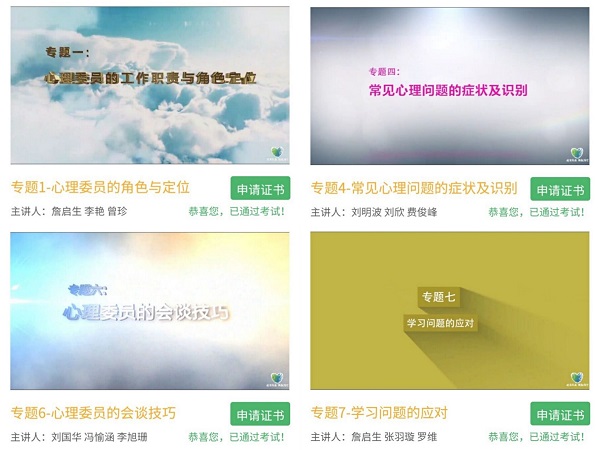
Task: Tap 申请证书 for 专题1-心理委员的角色与定位
Action: 260,189
